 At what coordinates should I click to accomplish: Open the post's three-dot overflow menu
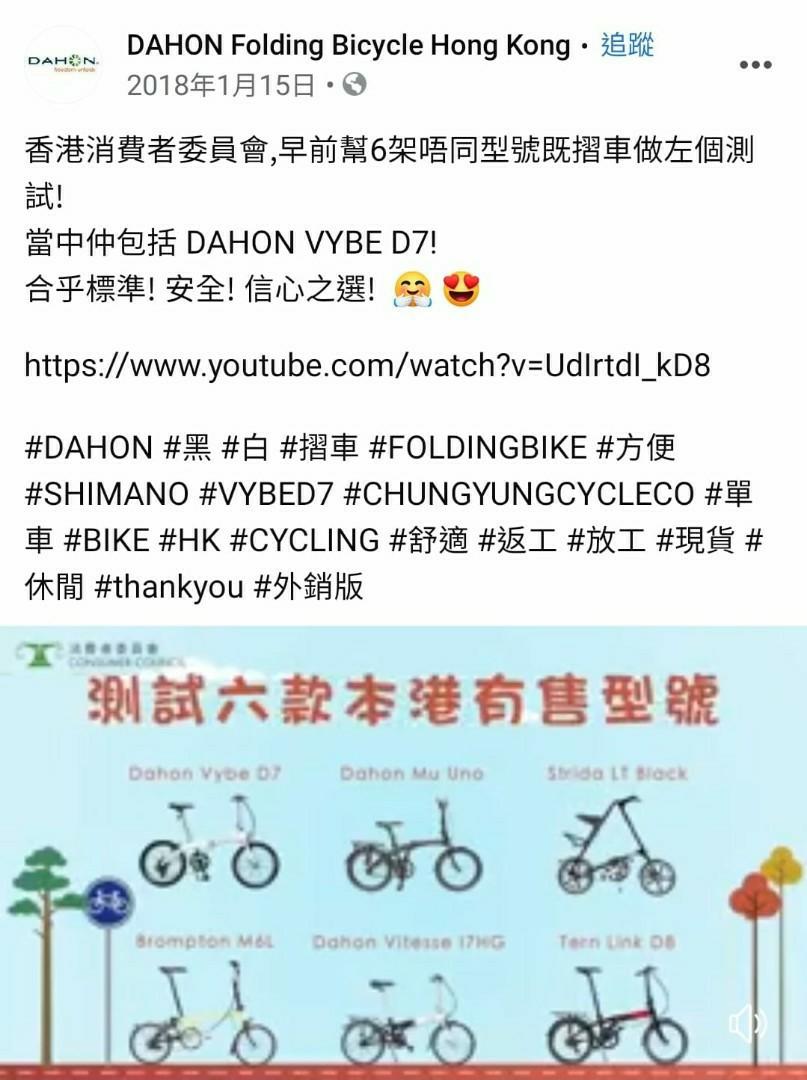click(755, 65)
